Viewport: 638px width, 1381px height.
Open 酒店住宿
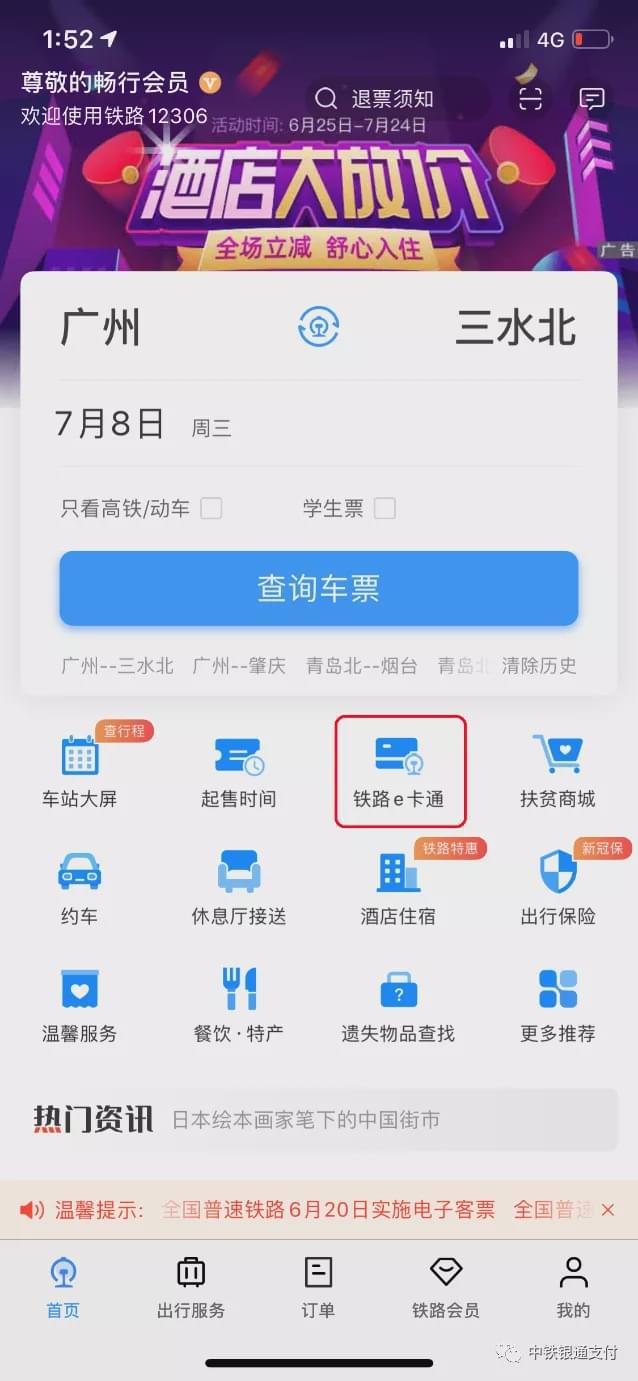398,887
